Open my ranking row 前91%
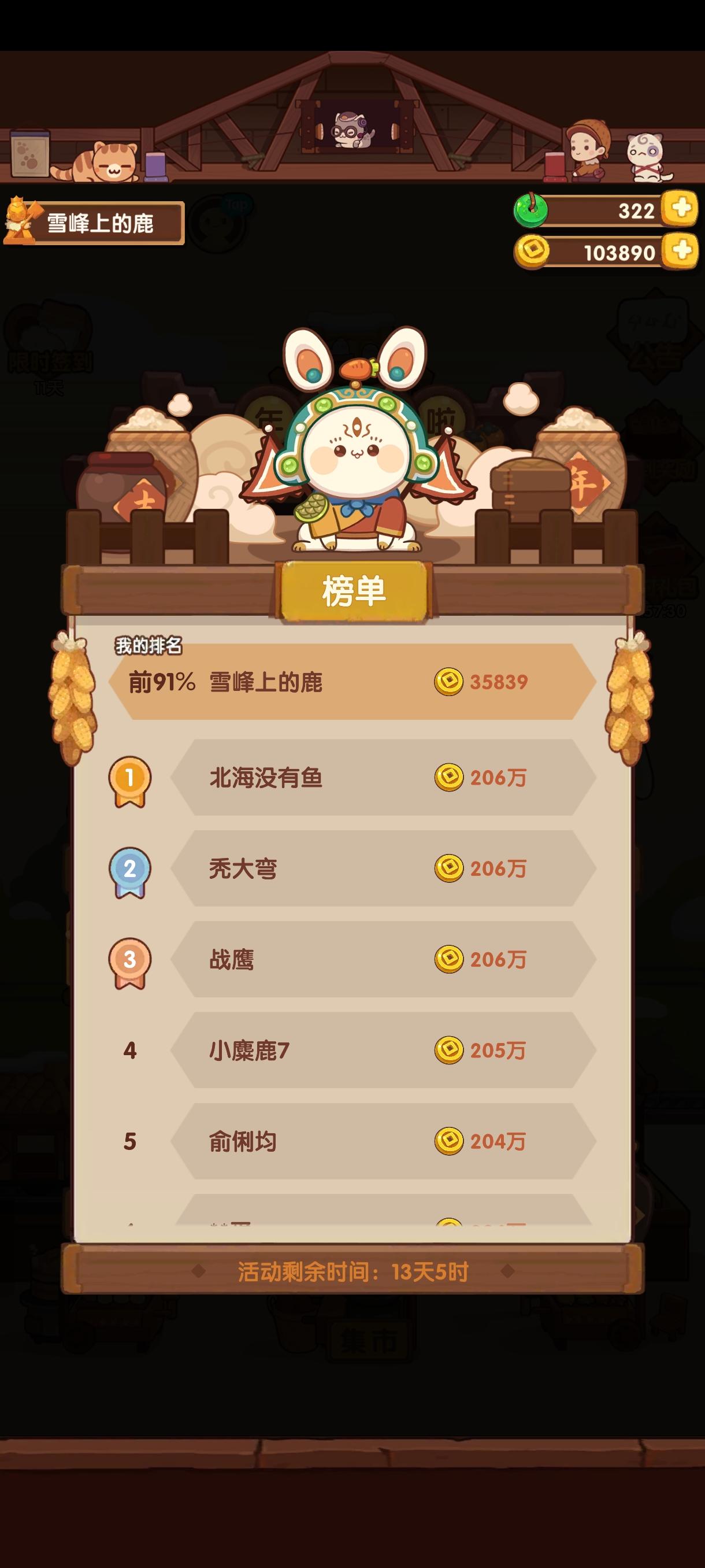705x1568 pixels. click(x=352, y=682)
